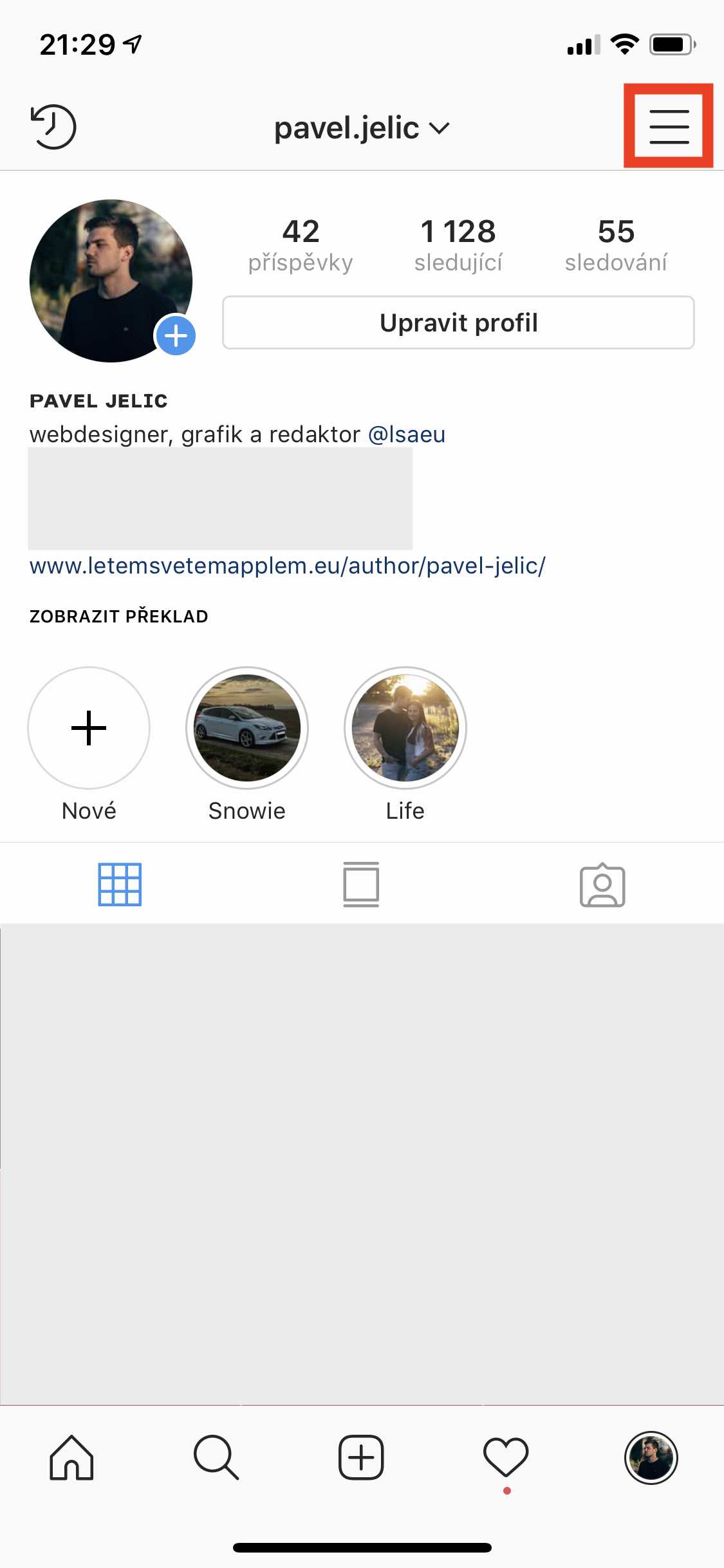Create a new highlight with Nové
This screenshot has height=1568, width=724.
pos(89,728)
